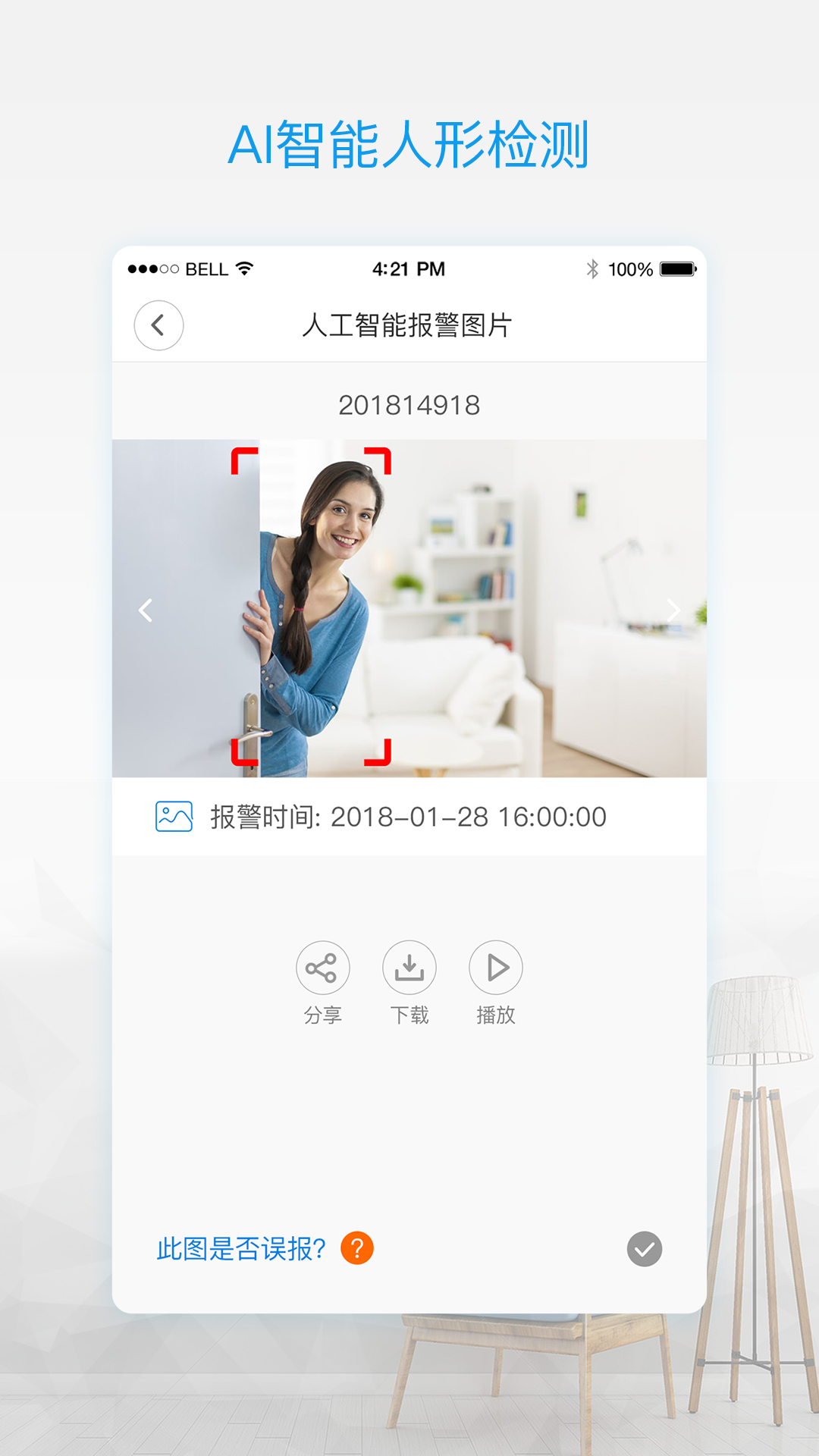The width and height of the screenshot is (819, 1456).
Task: Select the battery indicator at top right
Action: click(677, 268)
